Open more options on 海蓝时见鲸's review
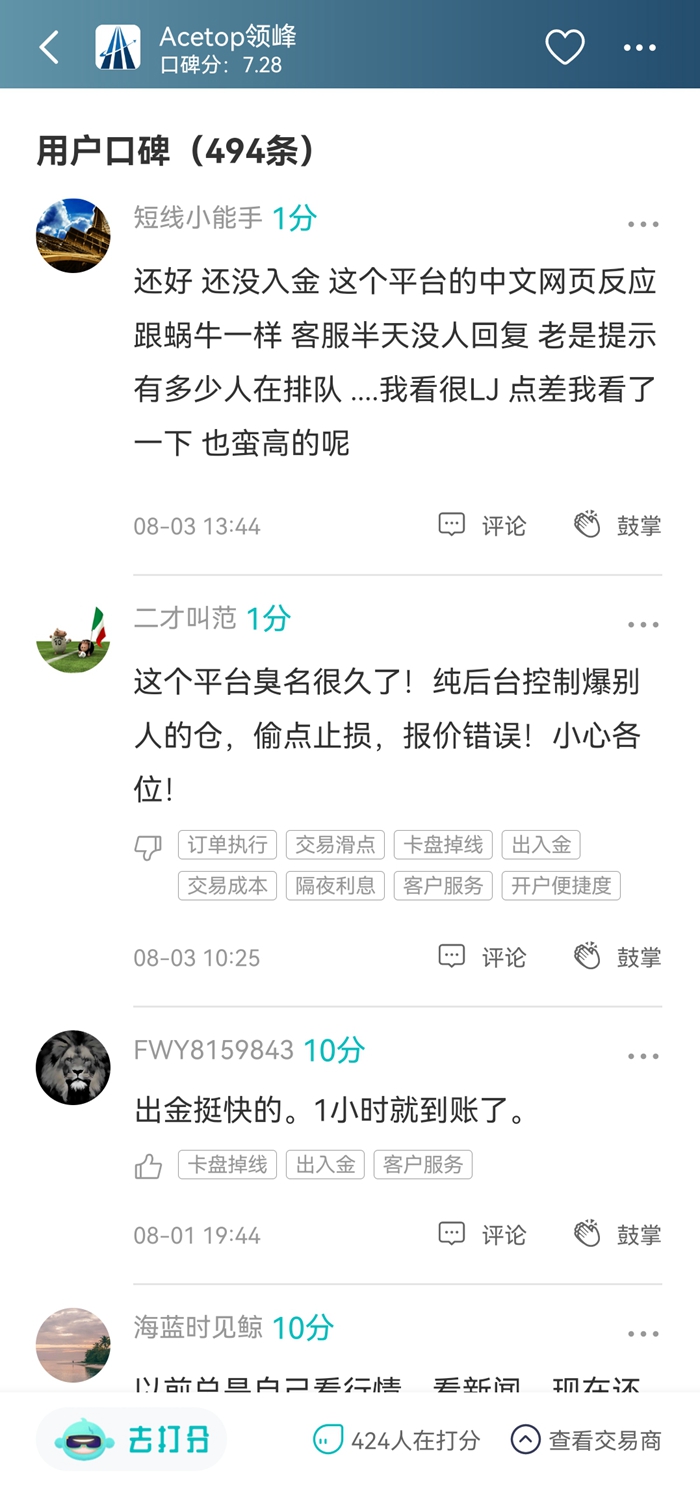The image size is (700, 1486). tap(643, 1334)
